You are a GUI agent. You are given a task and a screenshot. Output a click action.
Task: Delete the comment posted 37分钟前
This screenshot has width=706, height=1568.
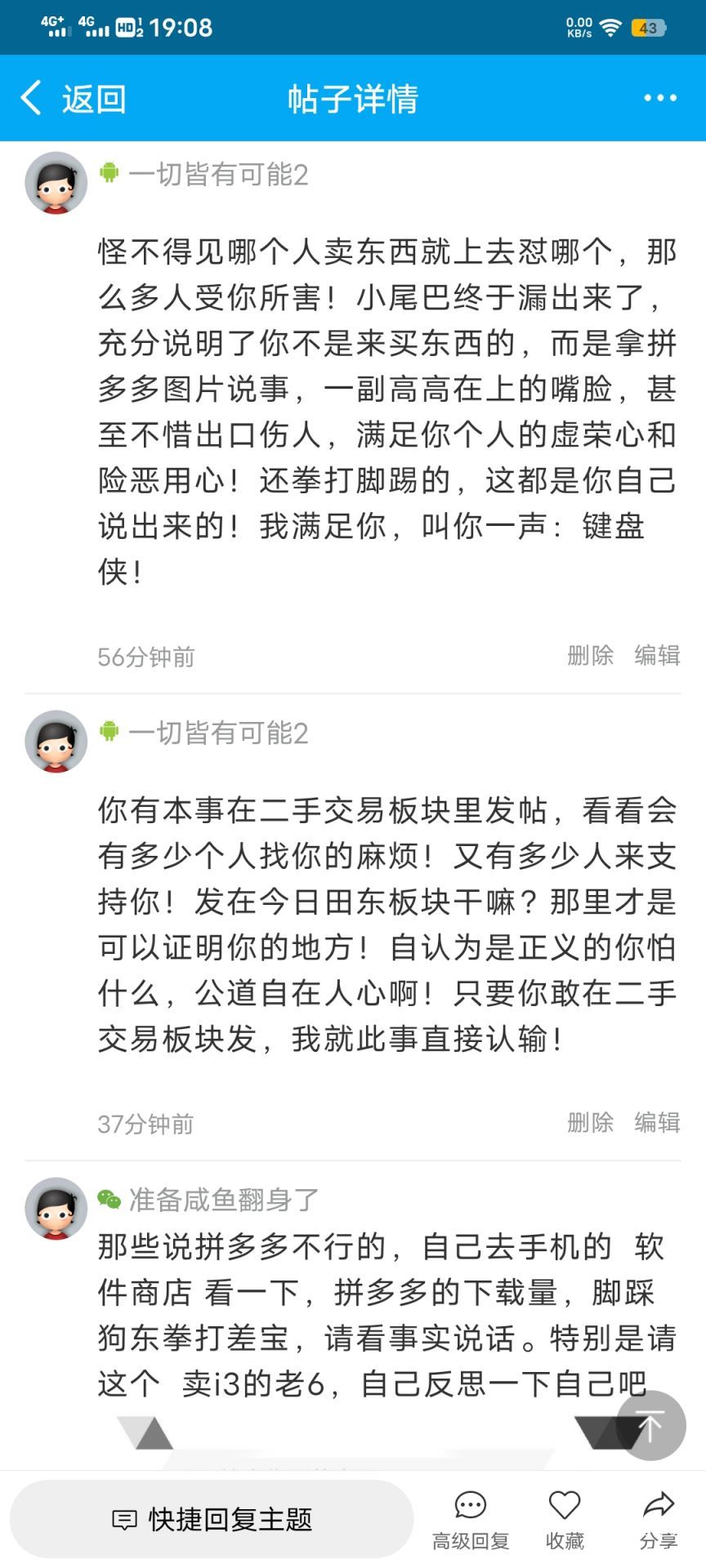pos(590,1122)
